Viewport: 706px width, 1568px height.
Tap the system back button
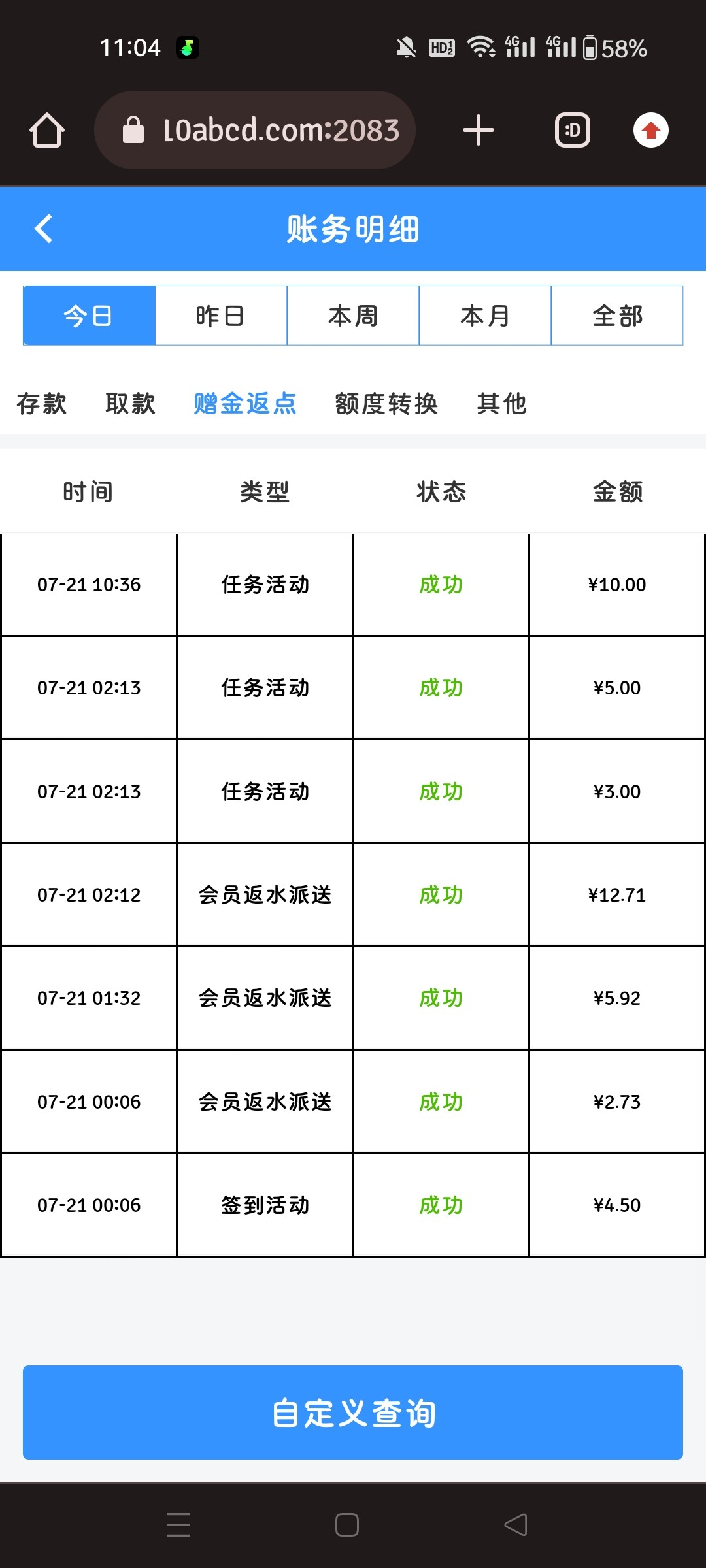coord(516,1525)
